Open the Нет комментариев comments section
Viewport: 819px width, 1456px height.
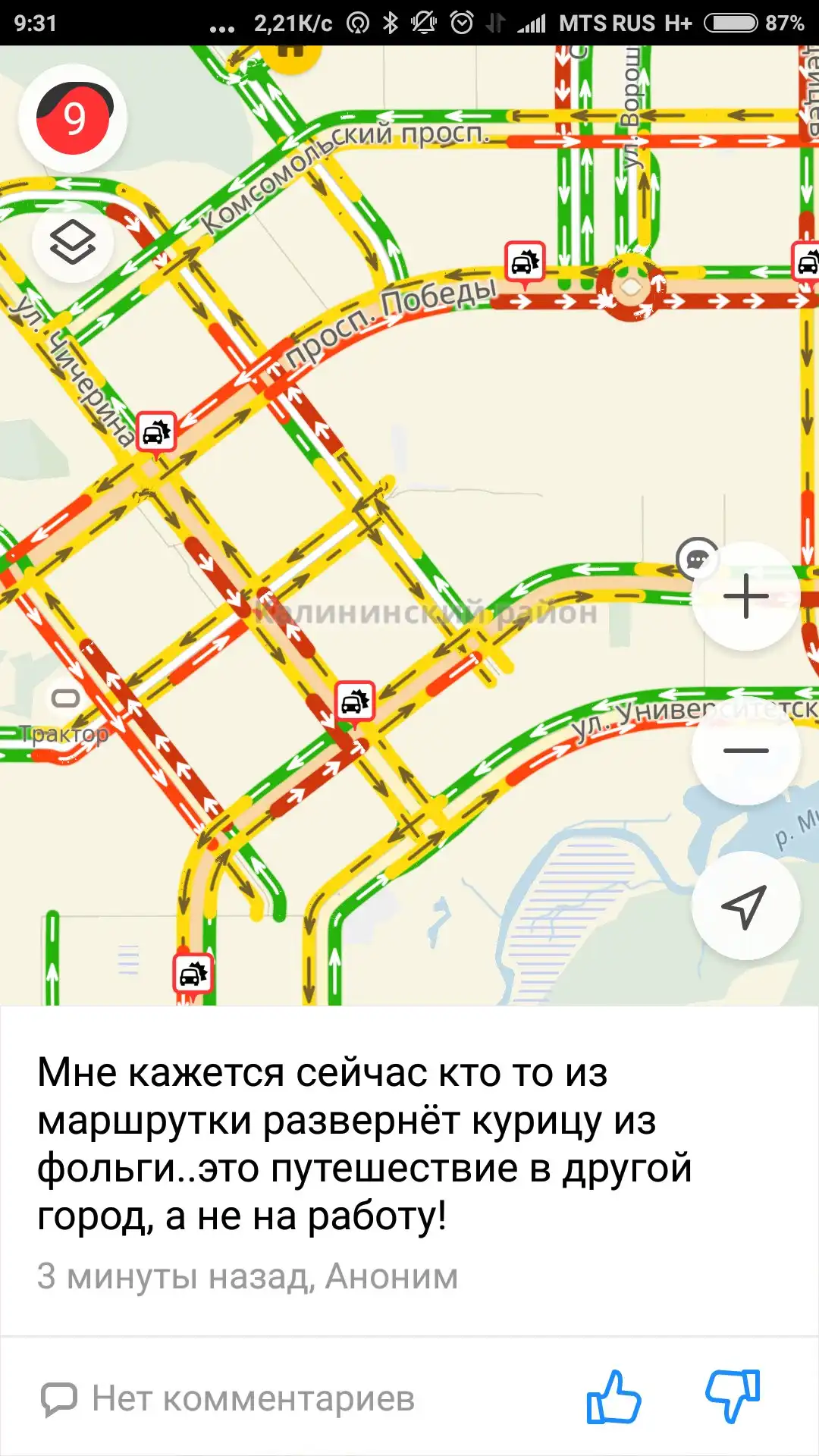click(228, 1398)
